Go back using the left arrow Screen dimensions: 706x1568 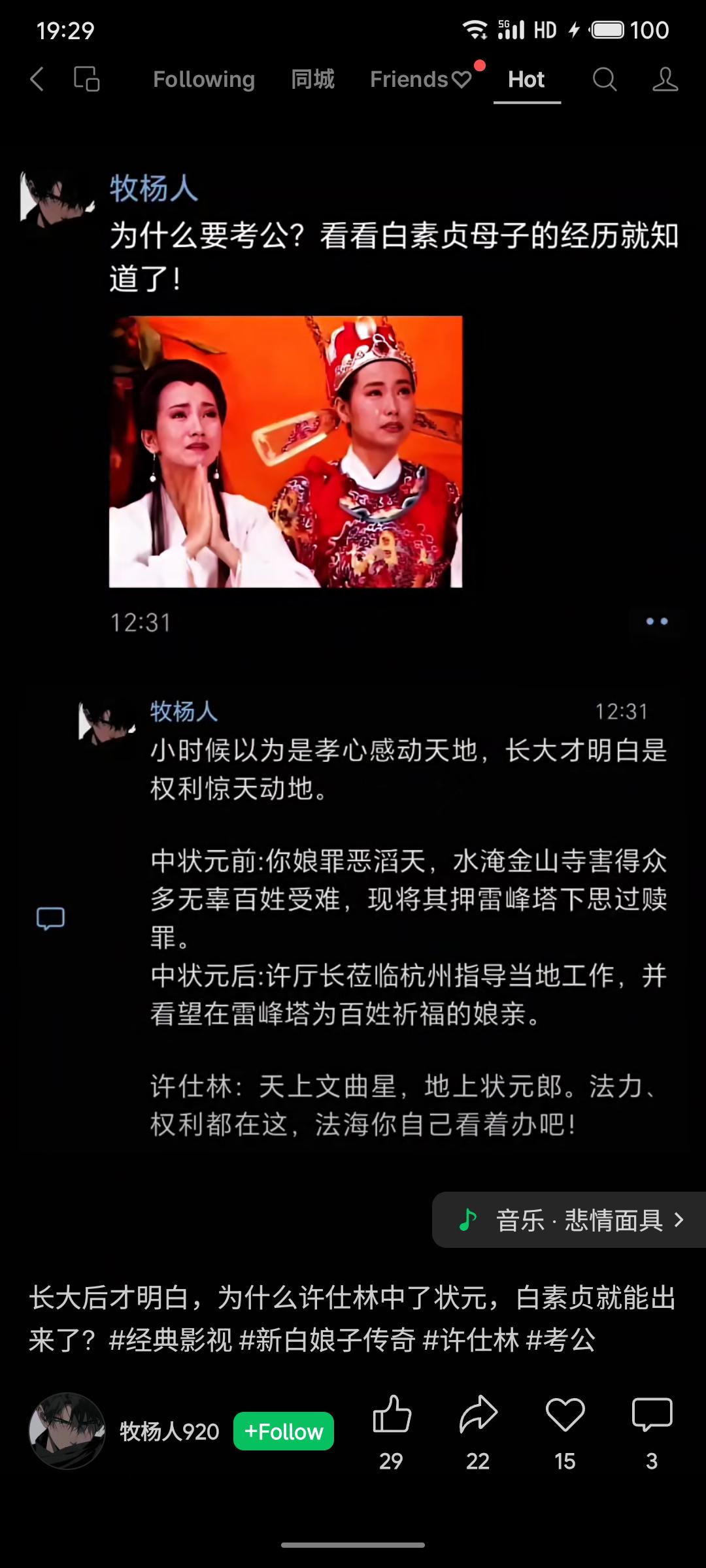(37, 79)
